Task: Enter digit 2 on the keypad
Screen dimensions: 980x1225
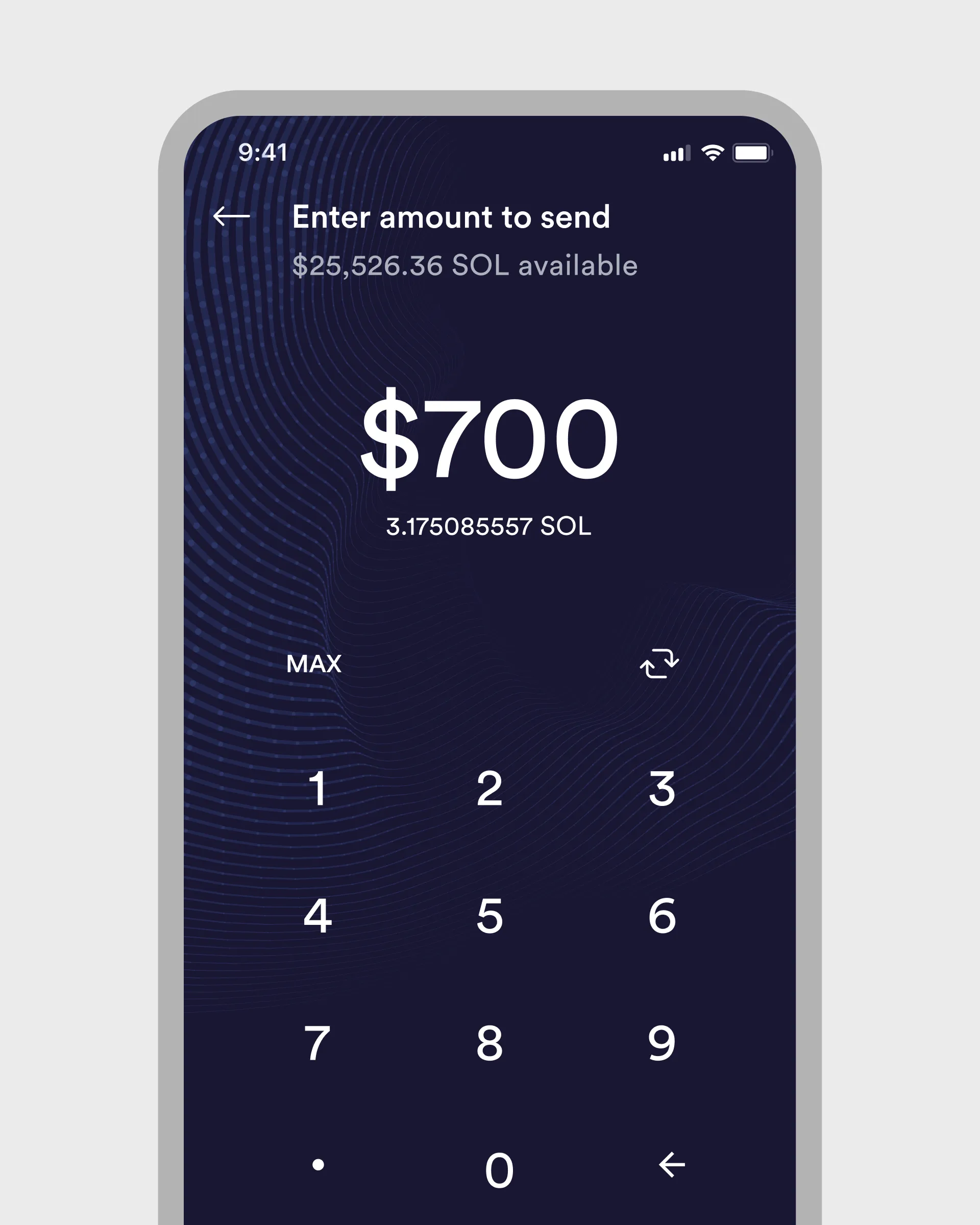Action: coord(489,789)
